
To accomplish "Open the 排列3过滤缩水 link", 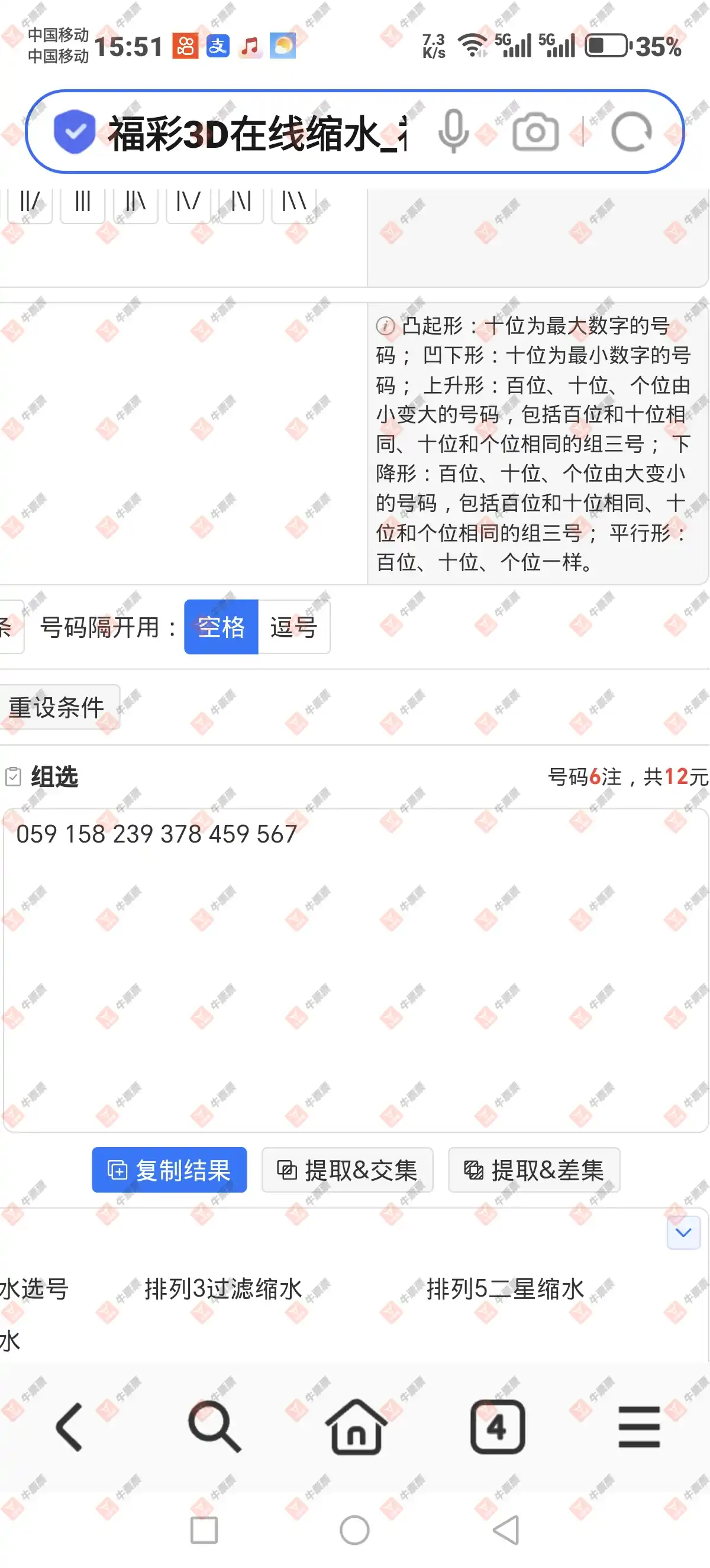I will (x=223, y=1288).
